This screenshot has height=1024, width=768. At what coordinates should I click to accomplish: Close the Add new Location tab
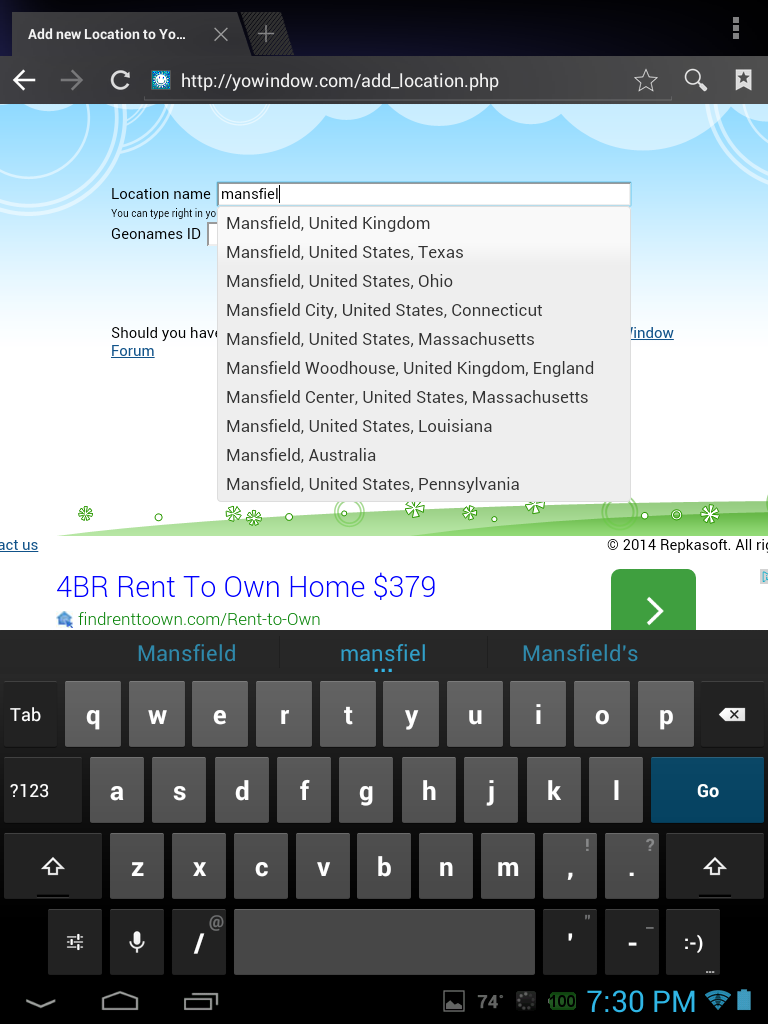click(x=221, y=34)
